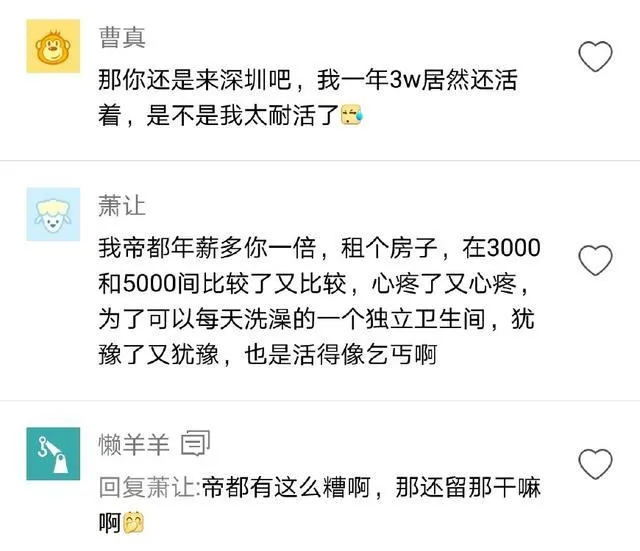The height and width of the screenshot is (551, 640).
Task: Like 萧让's comment about 帝都 rent
Action: pyautogui.click(x=597, y=261)
